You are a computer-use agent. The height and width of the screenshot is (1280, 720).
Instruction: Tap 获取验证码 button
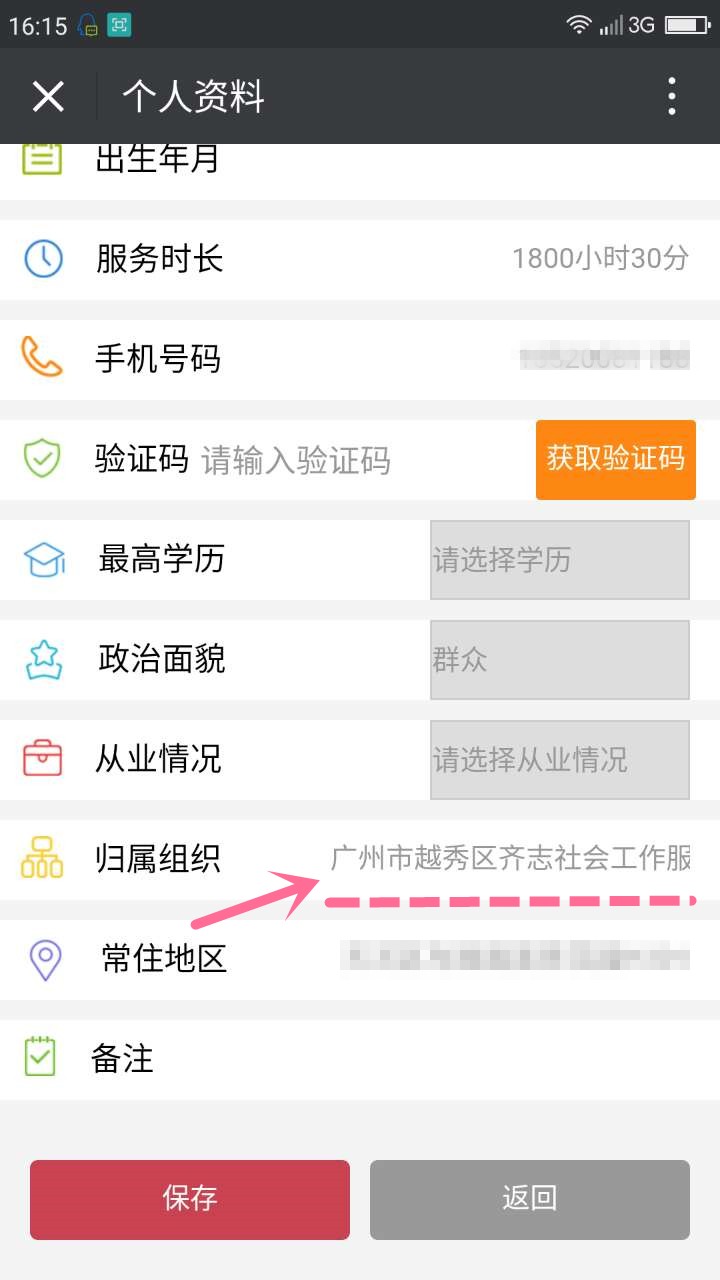point(615,459)
